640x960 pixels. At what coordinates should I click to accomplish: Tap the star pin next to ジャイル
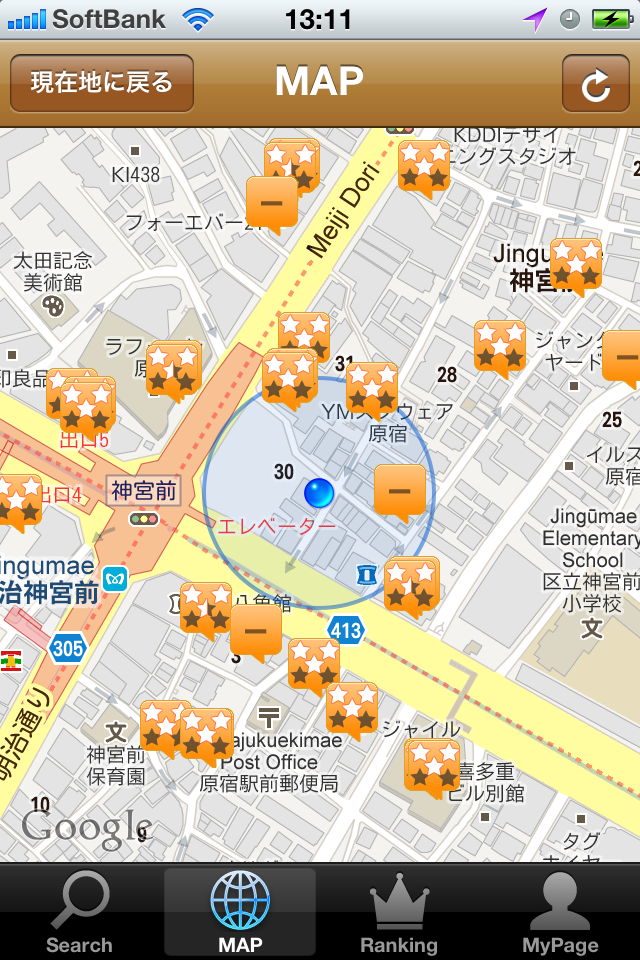[433, 766]
